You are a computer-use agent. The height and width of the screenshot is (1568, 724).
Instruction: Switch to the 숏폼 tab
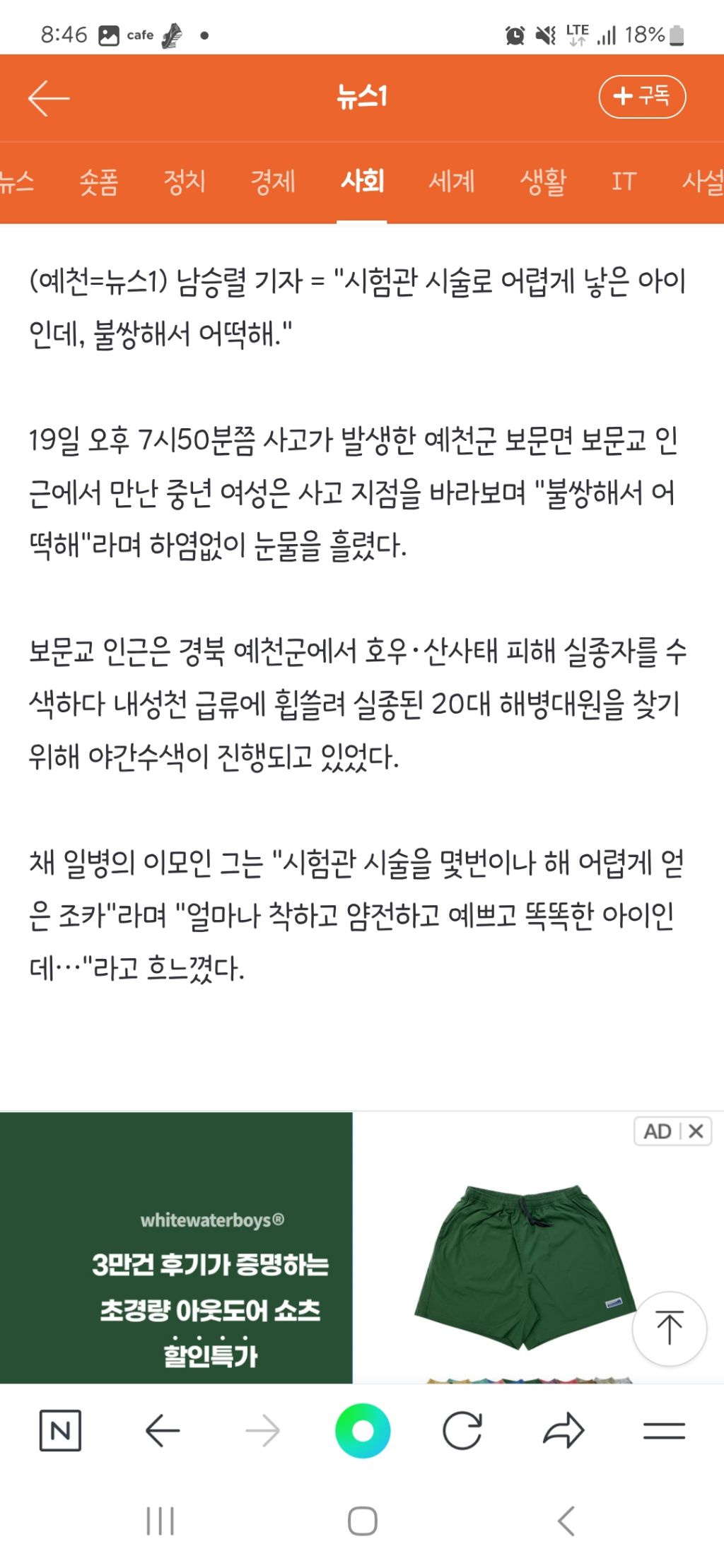click(x=98, y=182)
